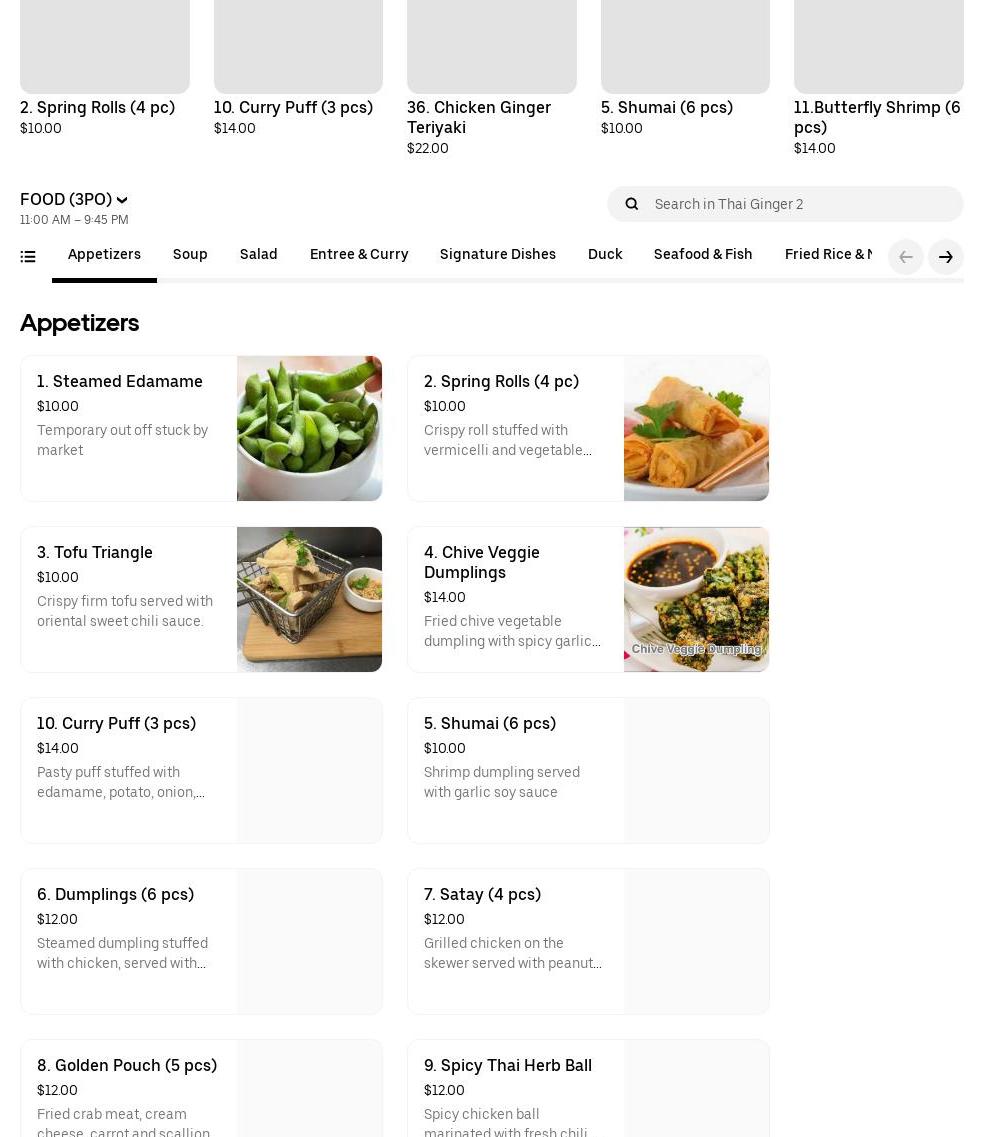The width and height of the screenshot is (984, 1137).
Task: Select 6. Dumplings (6 pcs)
Action: (201, 941)
